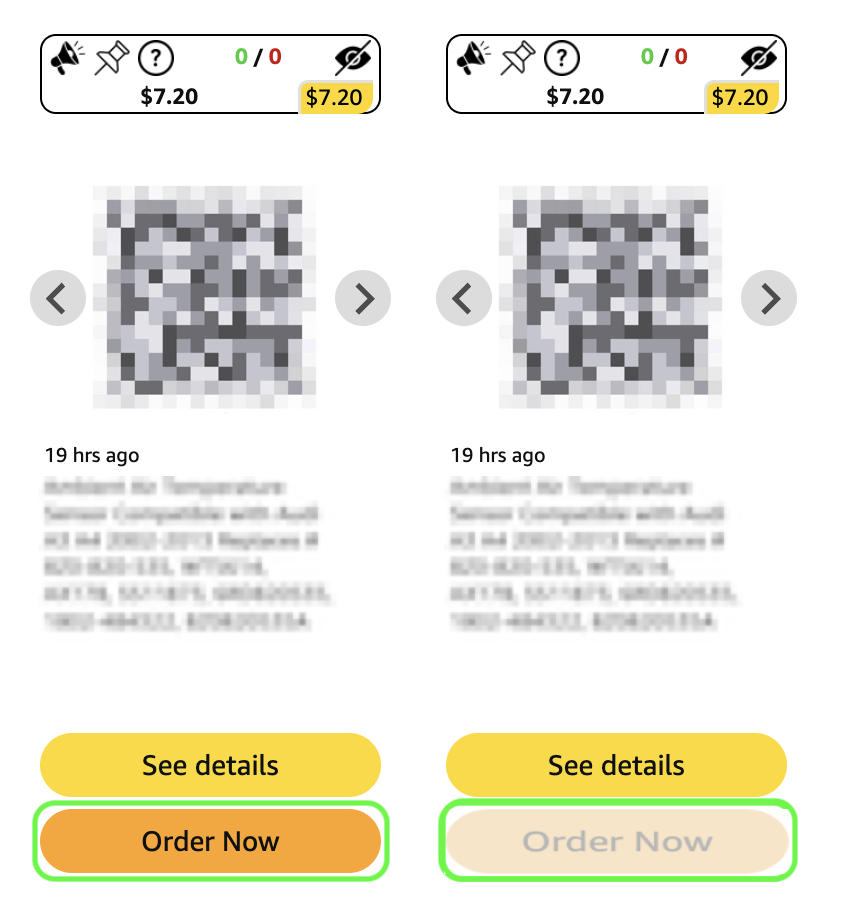Tap the megaphone icon on the second product card
The height and width of the screenshot is (904, 841).
tap(470, 60)
